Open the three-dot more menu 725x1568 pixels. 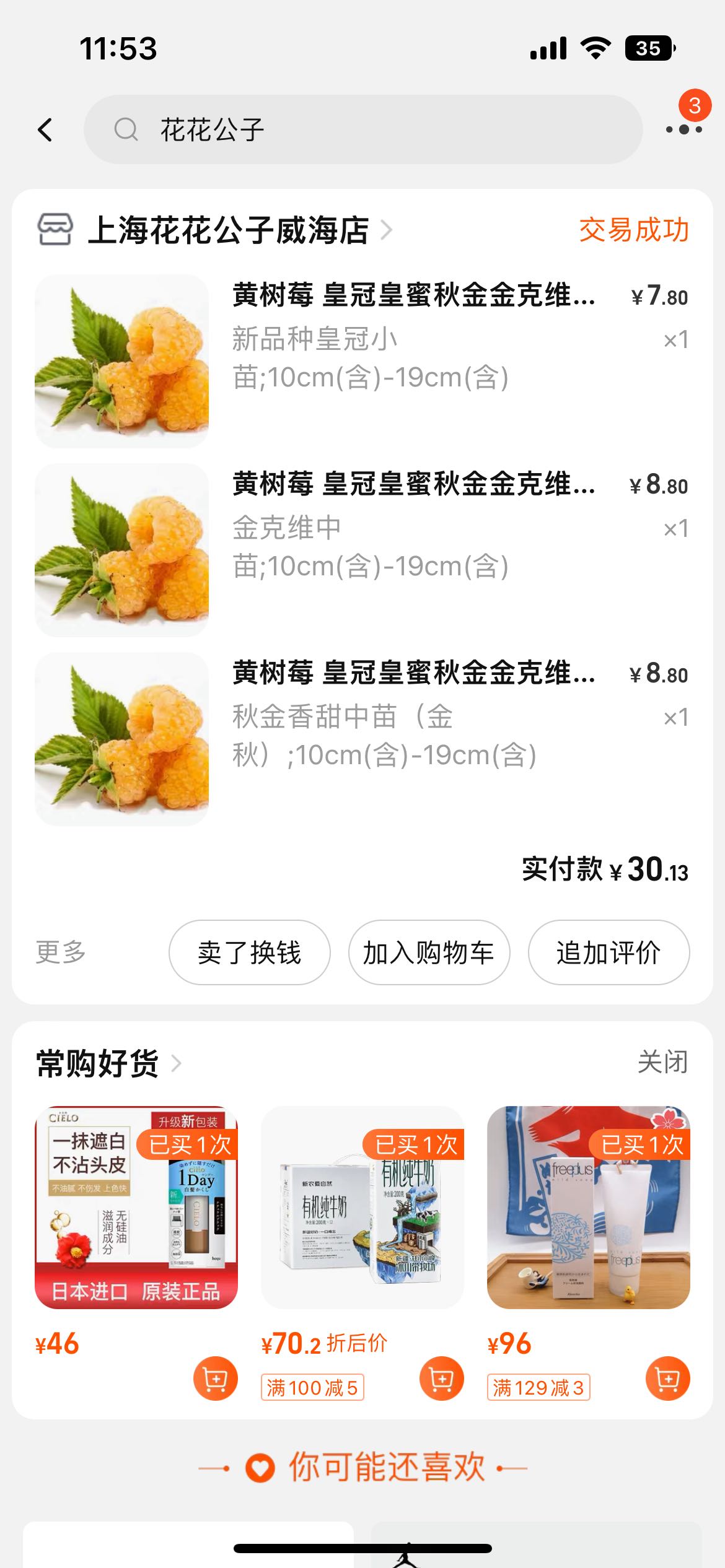point(683,129)
